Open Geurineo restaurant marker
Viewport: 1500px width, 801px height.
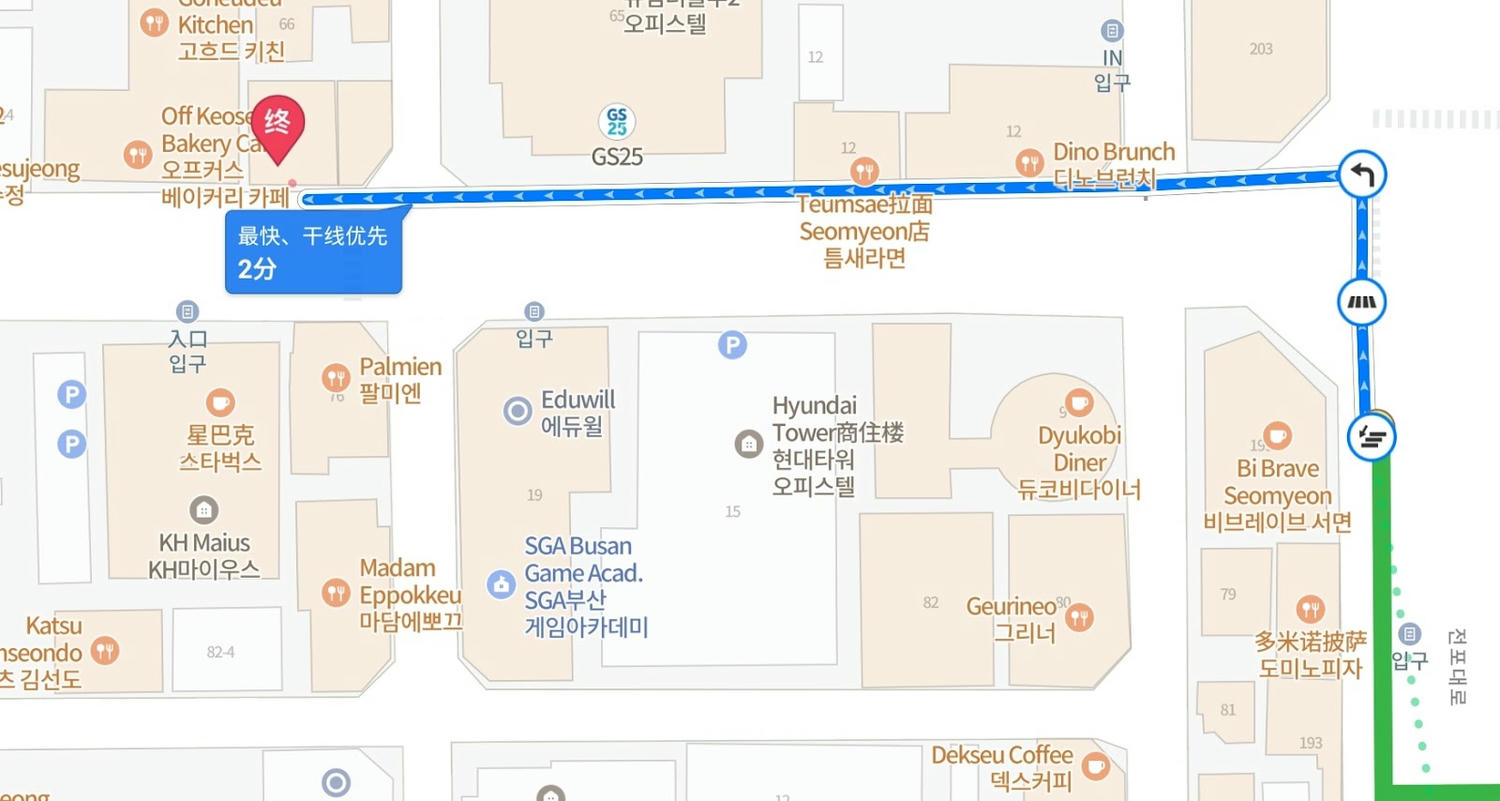(1078, 617)
